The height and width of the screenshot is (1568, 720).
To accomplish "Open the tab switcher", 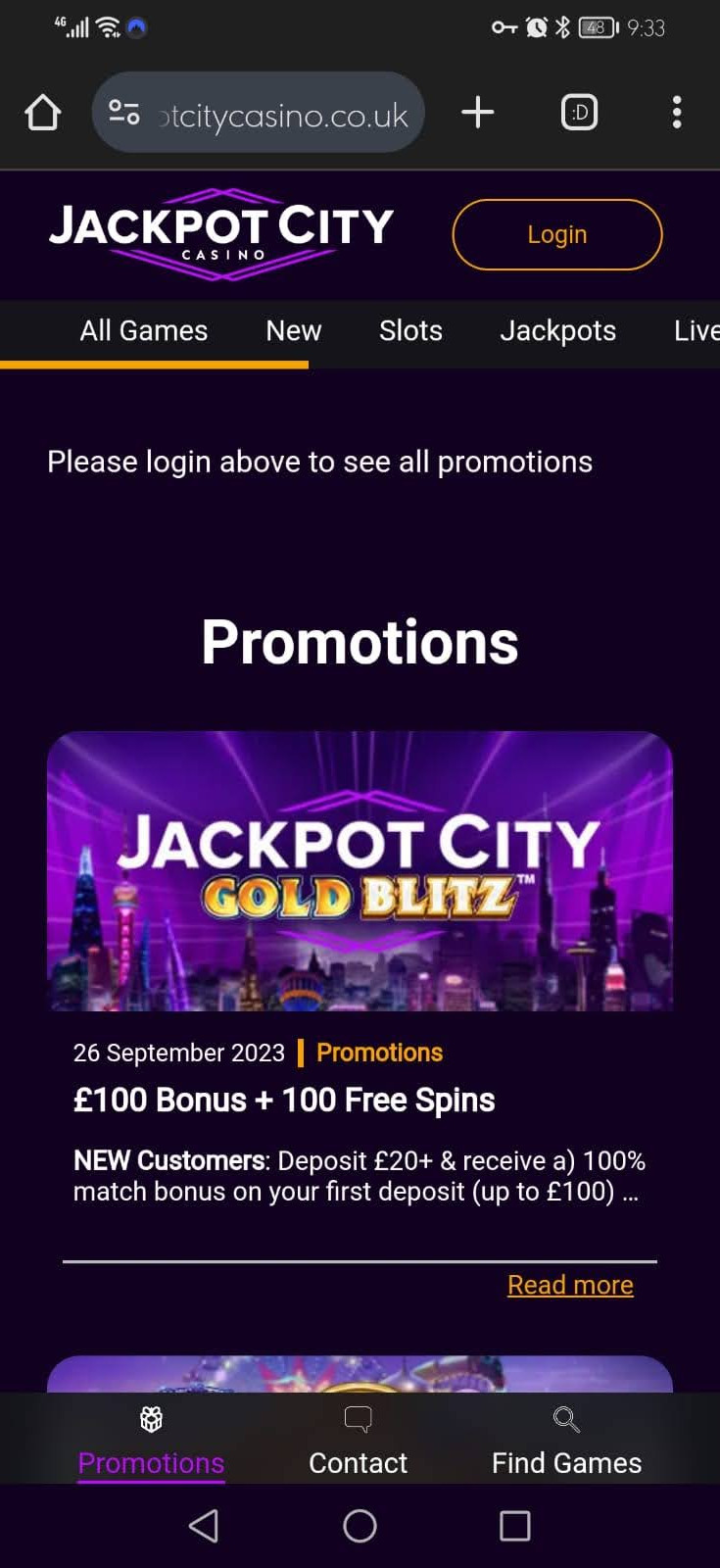I will (x=579, y=113).
